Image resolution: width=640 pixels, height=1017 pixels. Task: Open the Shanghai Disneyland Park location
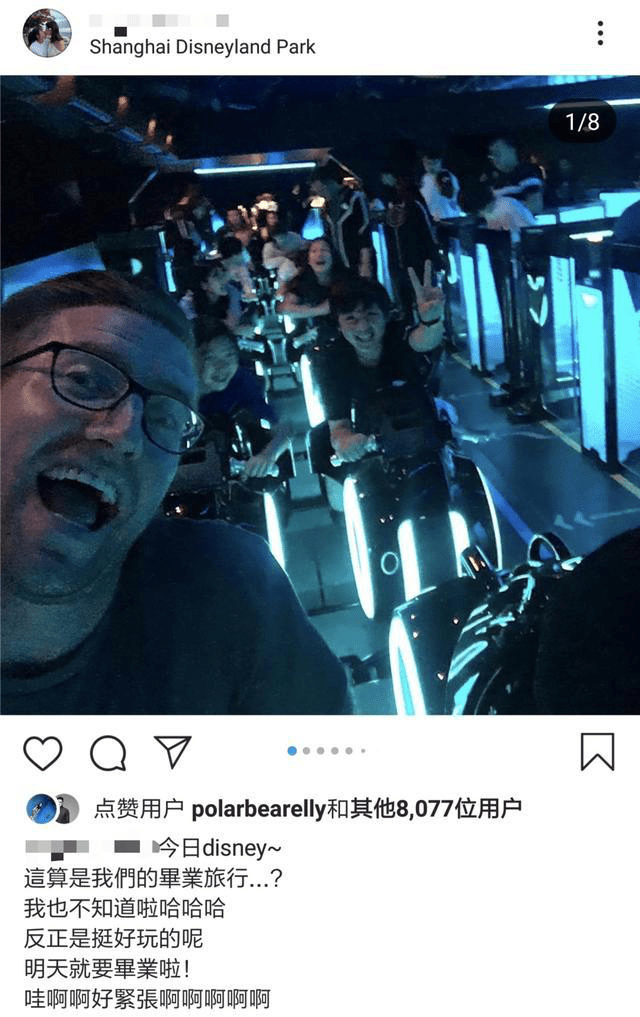pos(202,46)
